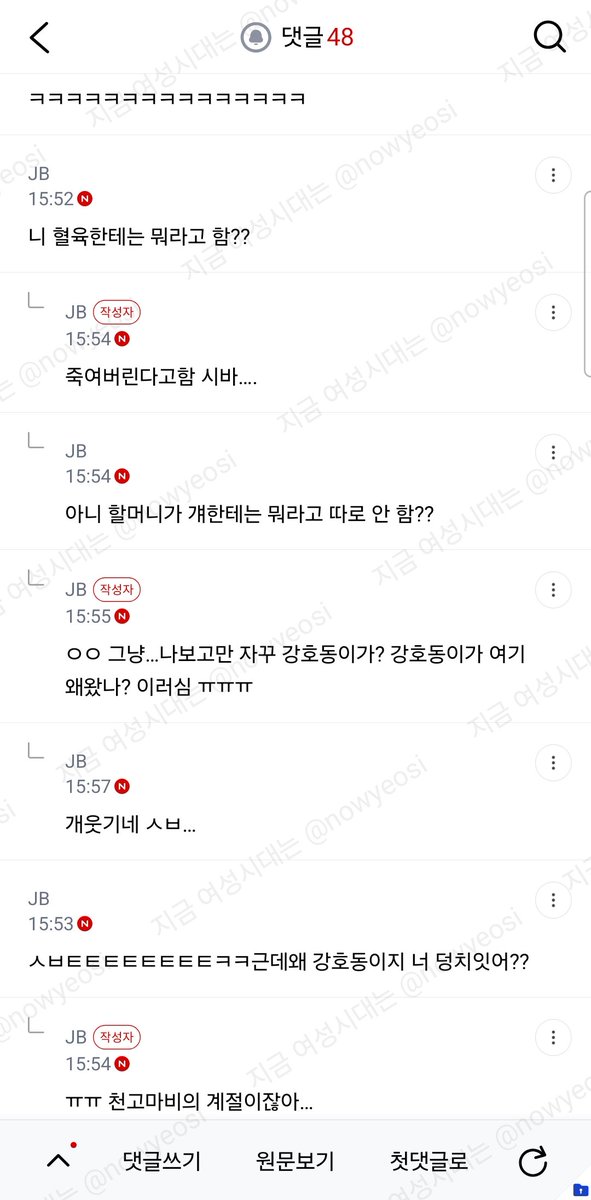Tap the bottom-left up arrow icon

click(59, 1160)
